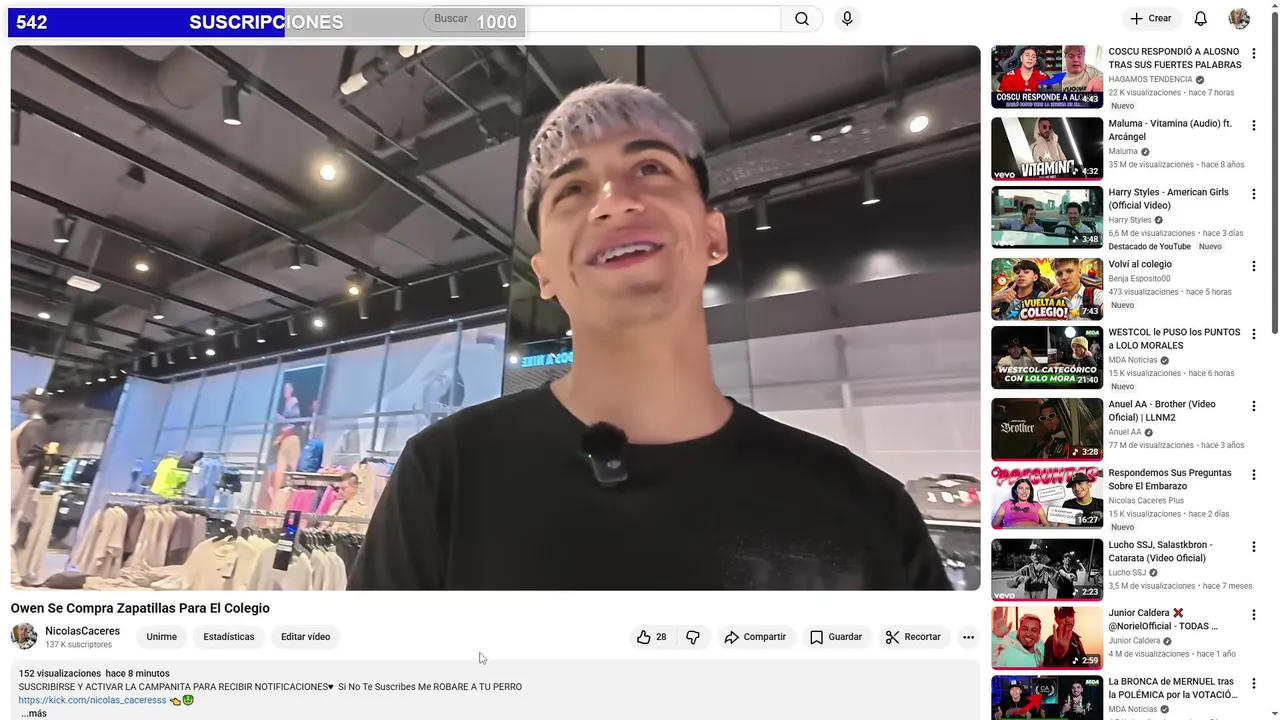Image resolution: width=1280 pixels, height=720 pixels.
Task: Clip the video with Recortar
Action: (x=913, y=637)
